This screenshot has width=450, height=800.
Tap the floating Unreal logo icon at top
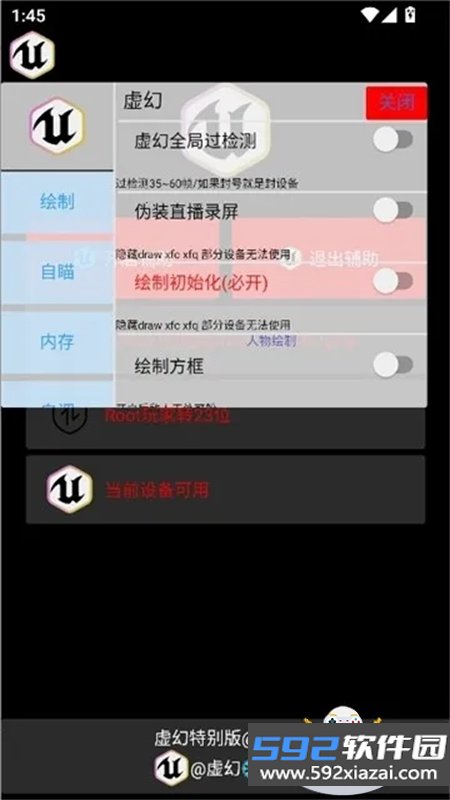(x=32, y=55)
